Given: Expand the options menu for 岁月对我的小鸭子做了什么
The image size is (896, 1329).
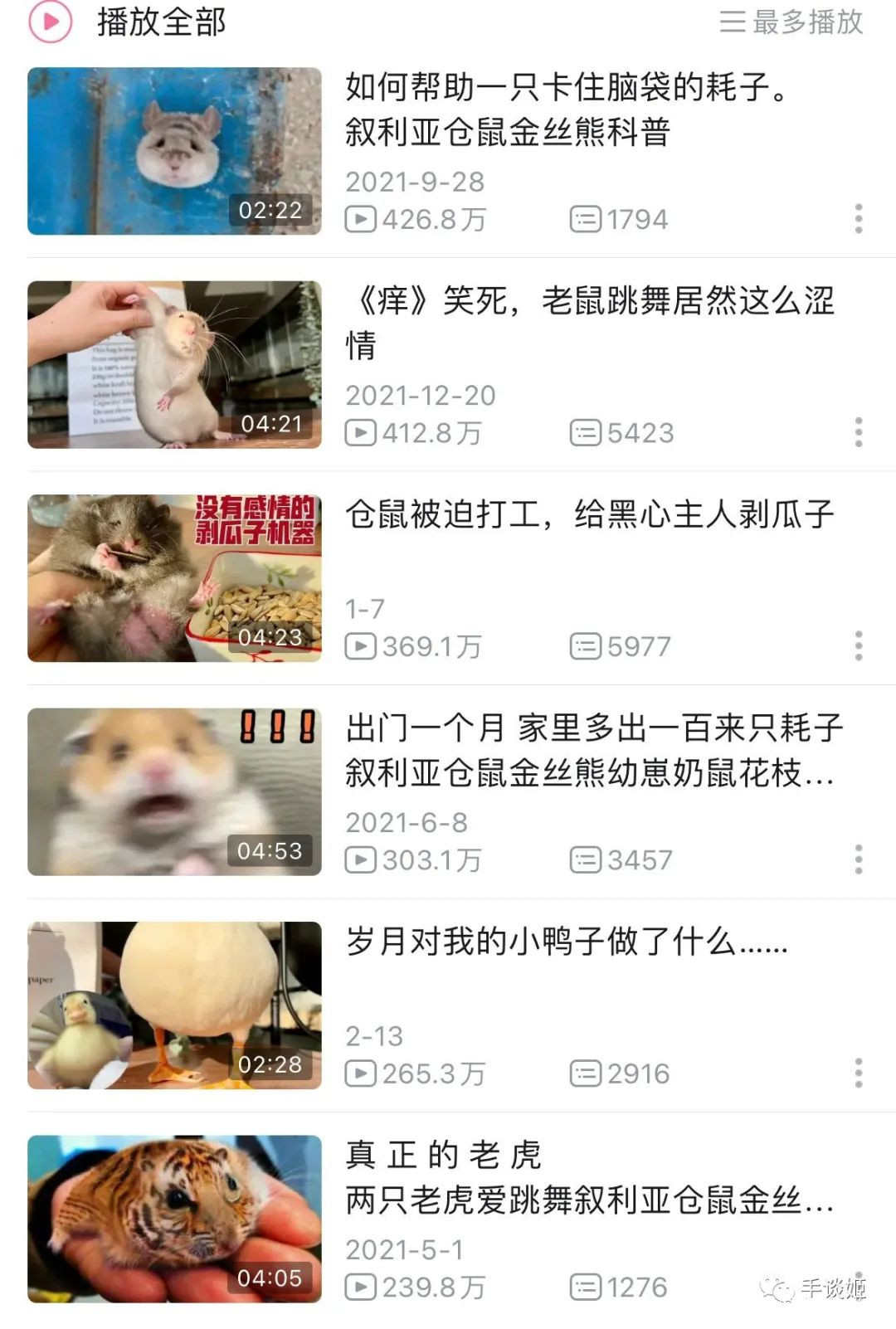Looking at the screenshot, I should [x=859, y=1073].
